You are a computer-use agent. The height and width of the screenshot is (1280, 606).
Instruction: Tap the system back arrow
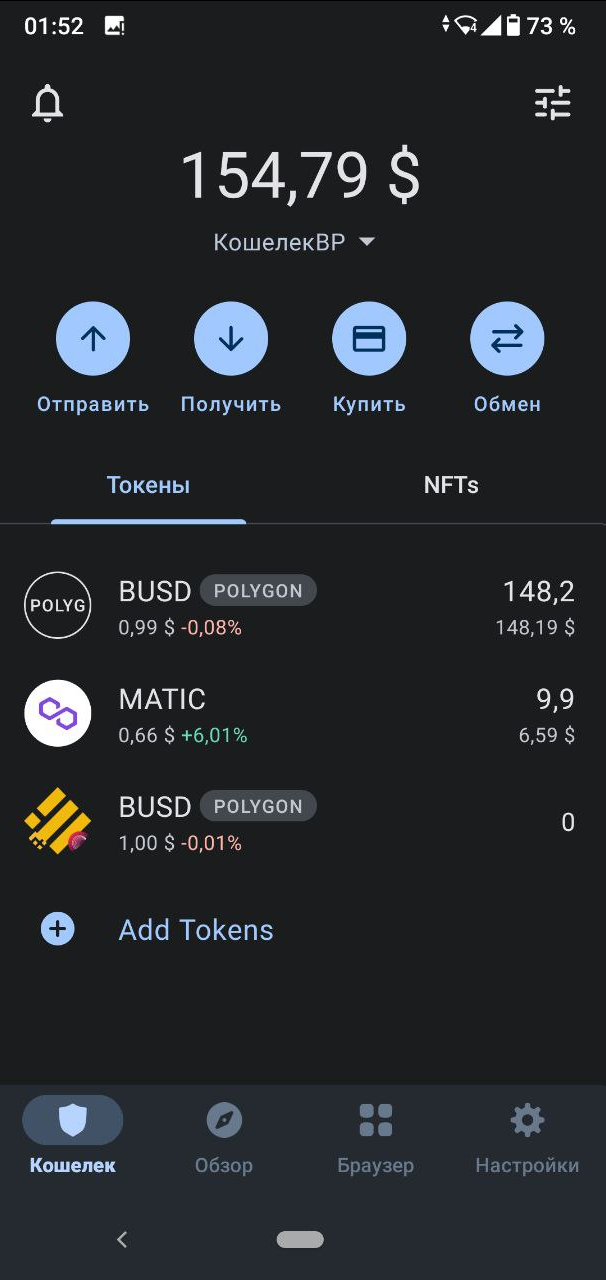pyautogui.click(x=122, y=1240)
